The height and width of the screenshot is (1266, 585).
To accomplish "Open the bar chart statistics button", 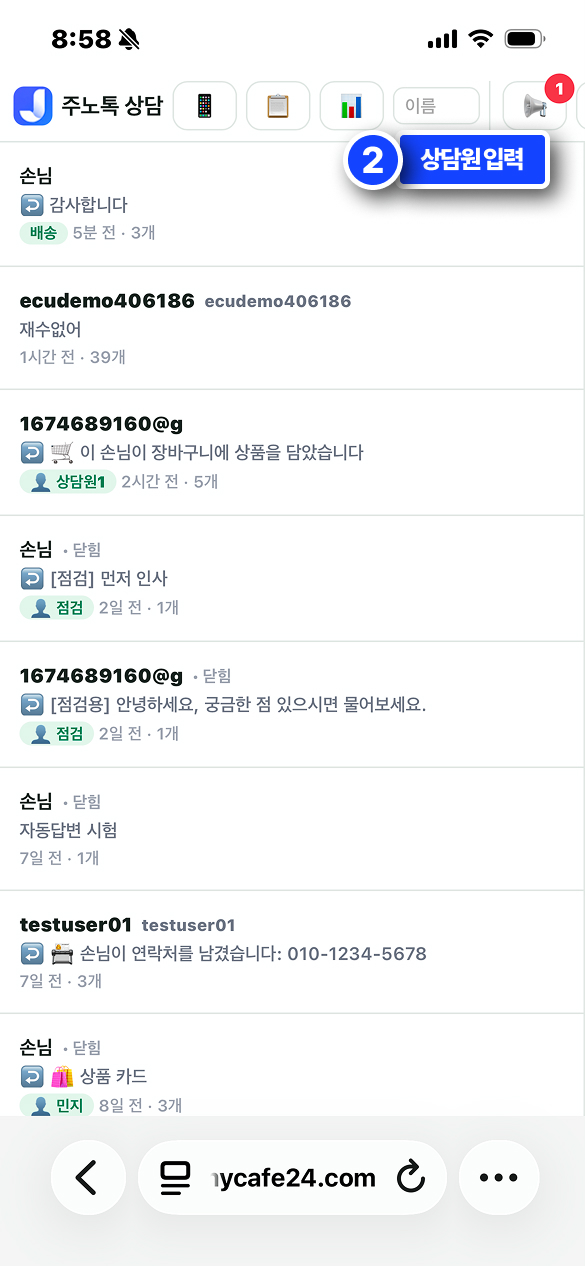I will 351,106.
